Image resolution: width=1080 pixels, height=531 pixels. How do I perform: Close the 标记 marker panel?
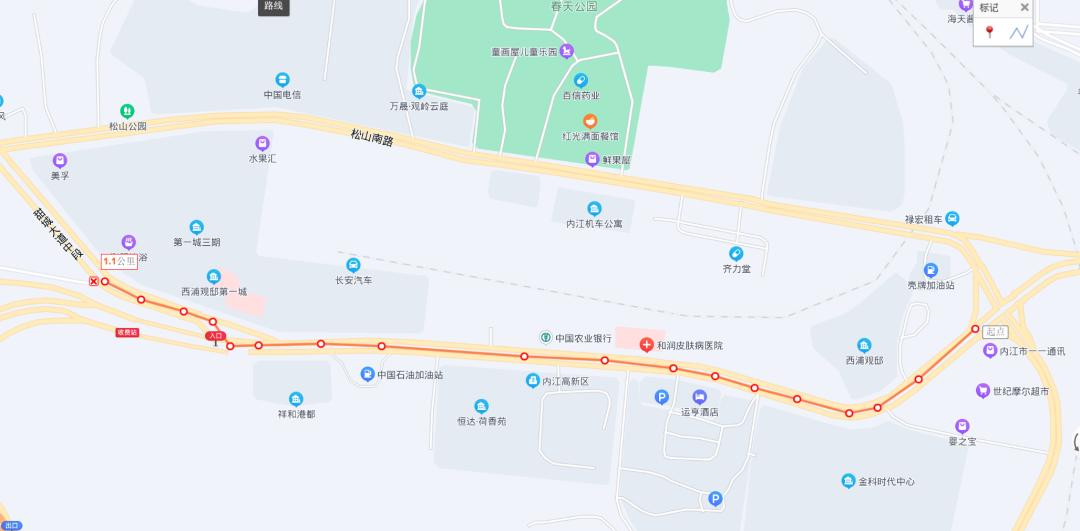point(1024,8)
